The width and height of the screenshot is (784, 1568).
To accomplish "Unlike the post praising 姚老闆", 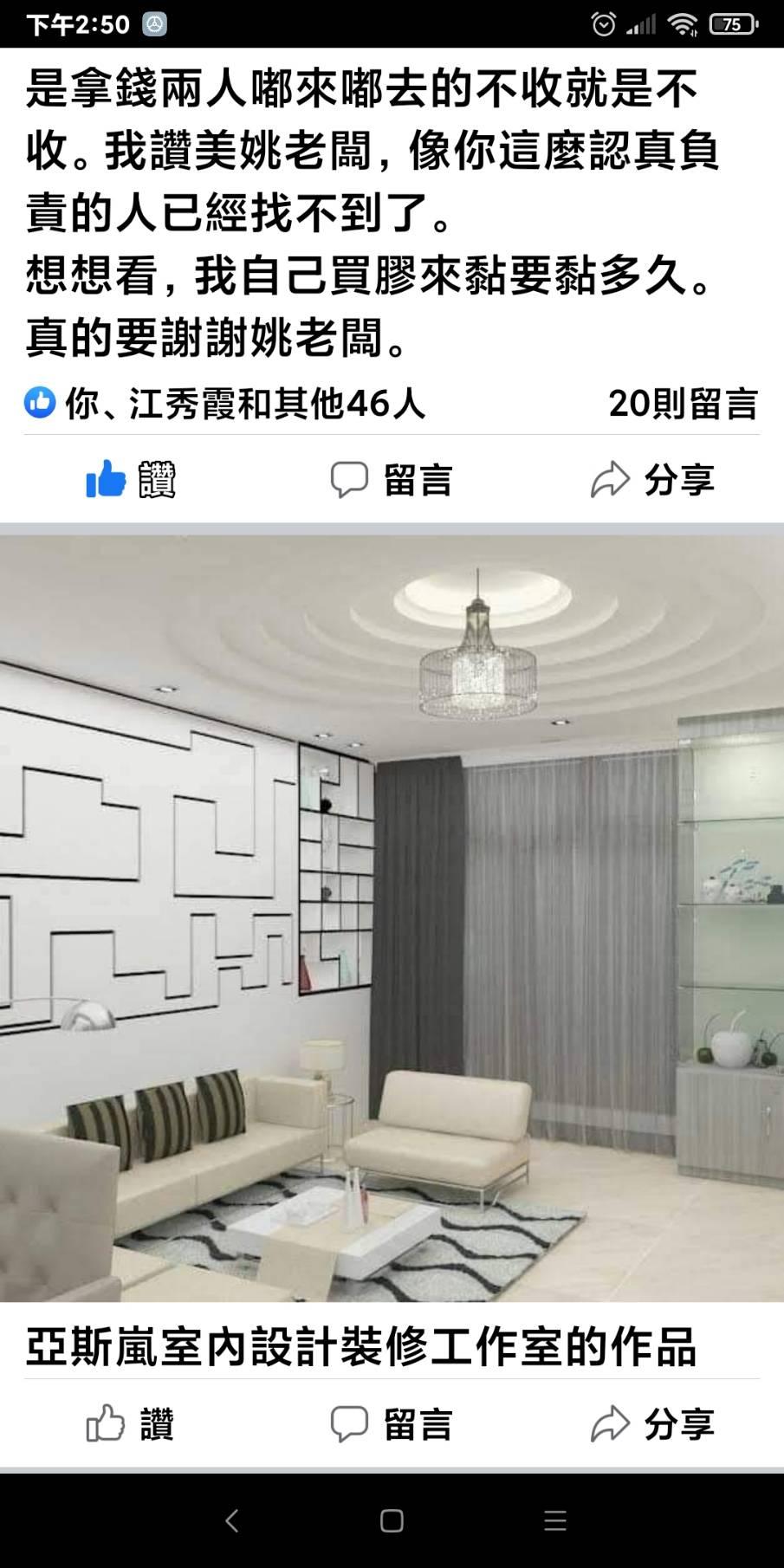I will (x=131, y=479).
